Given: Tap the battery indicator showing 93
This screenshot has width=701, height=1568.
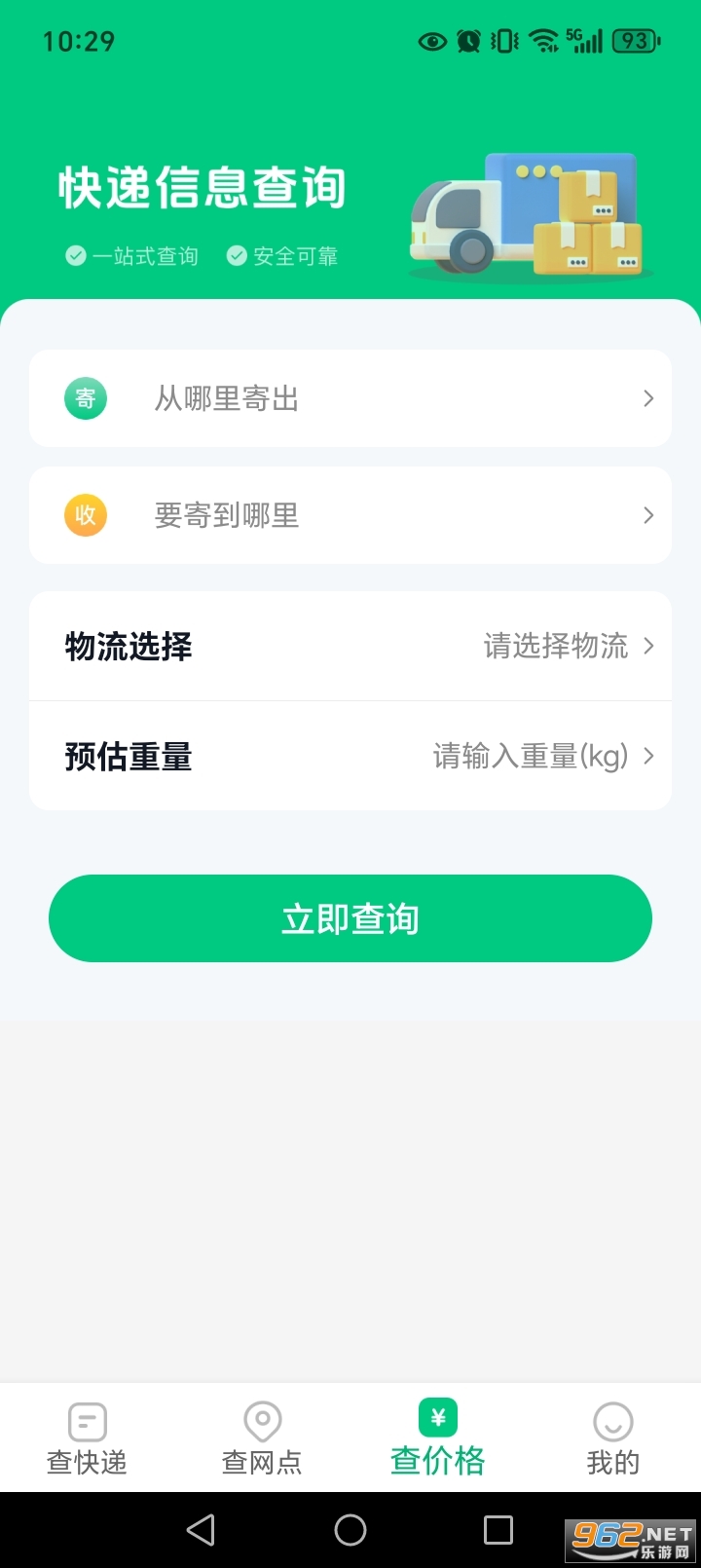Looking at the screenshot, I should tap(634, 41).
